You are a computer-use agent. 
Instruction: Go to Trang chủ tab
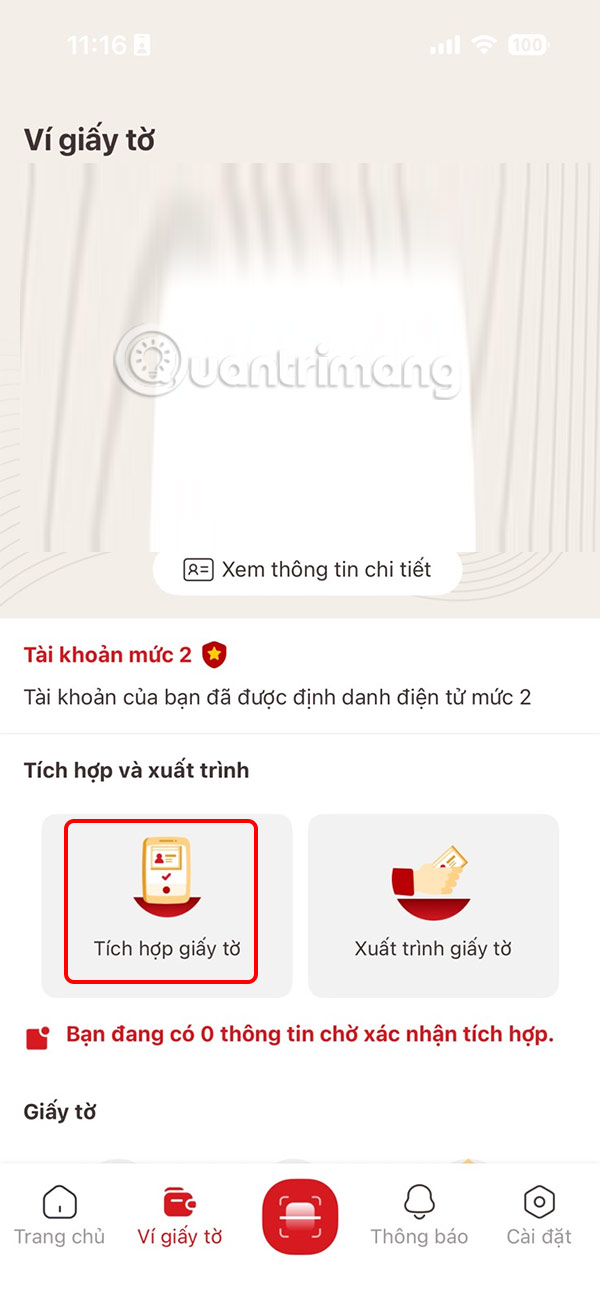[59, 1215]
